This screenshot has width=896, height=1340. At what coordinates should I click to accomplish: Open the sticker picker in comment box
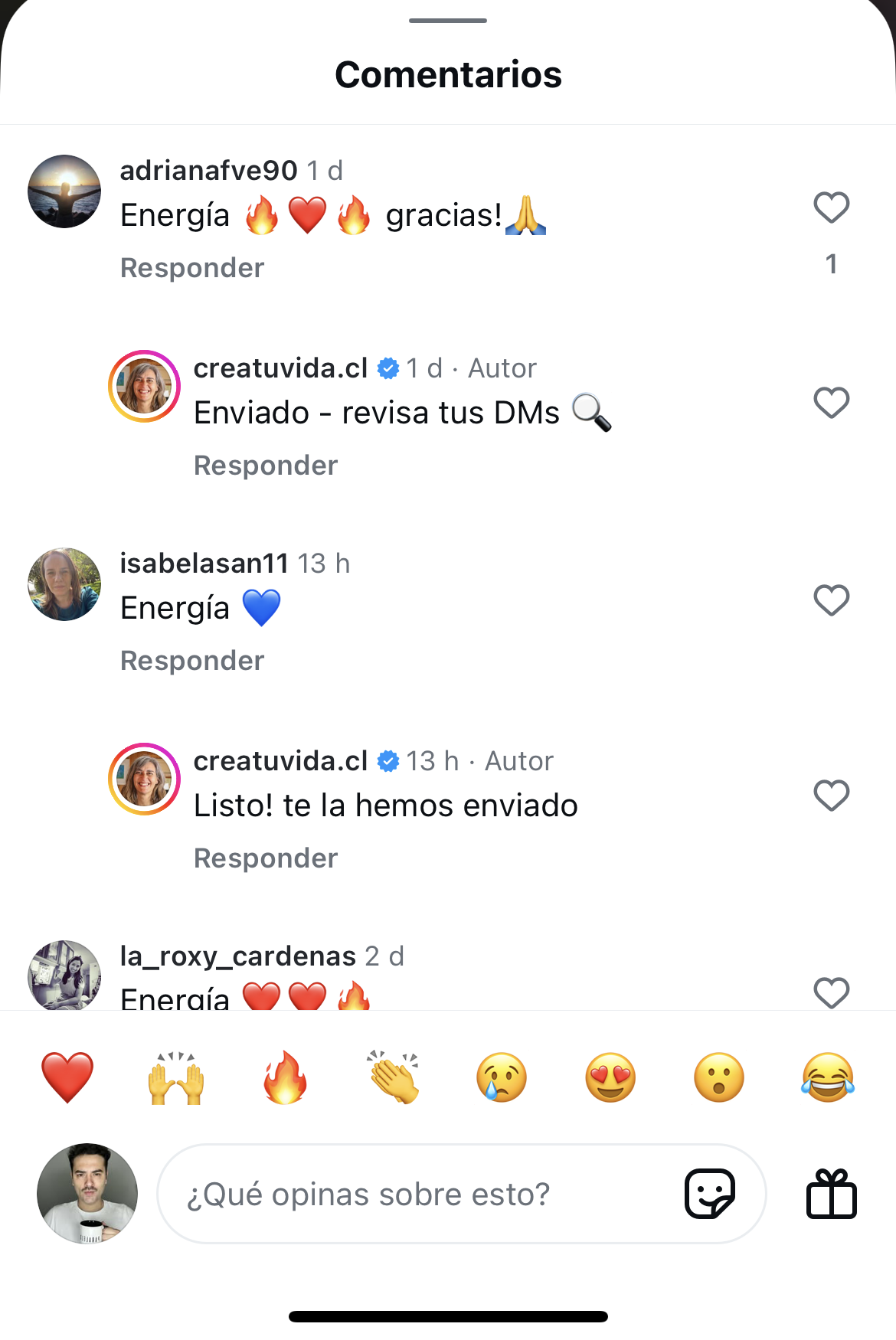710,1194
